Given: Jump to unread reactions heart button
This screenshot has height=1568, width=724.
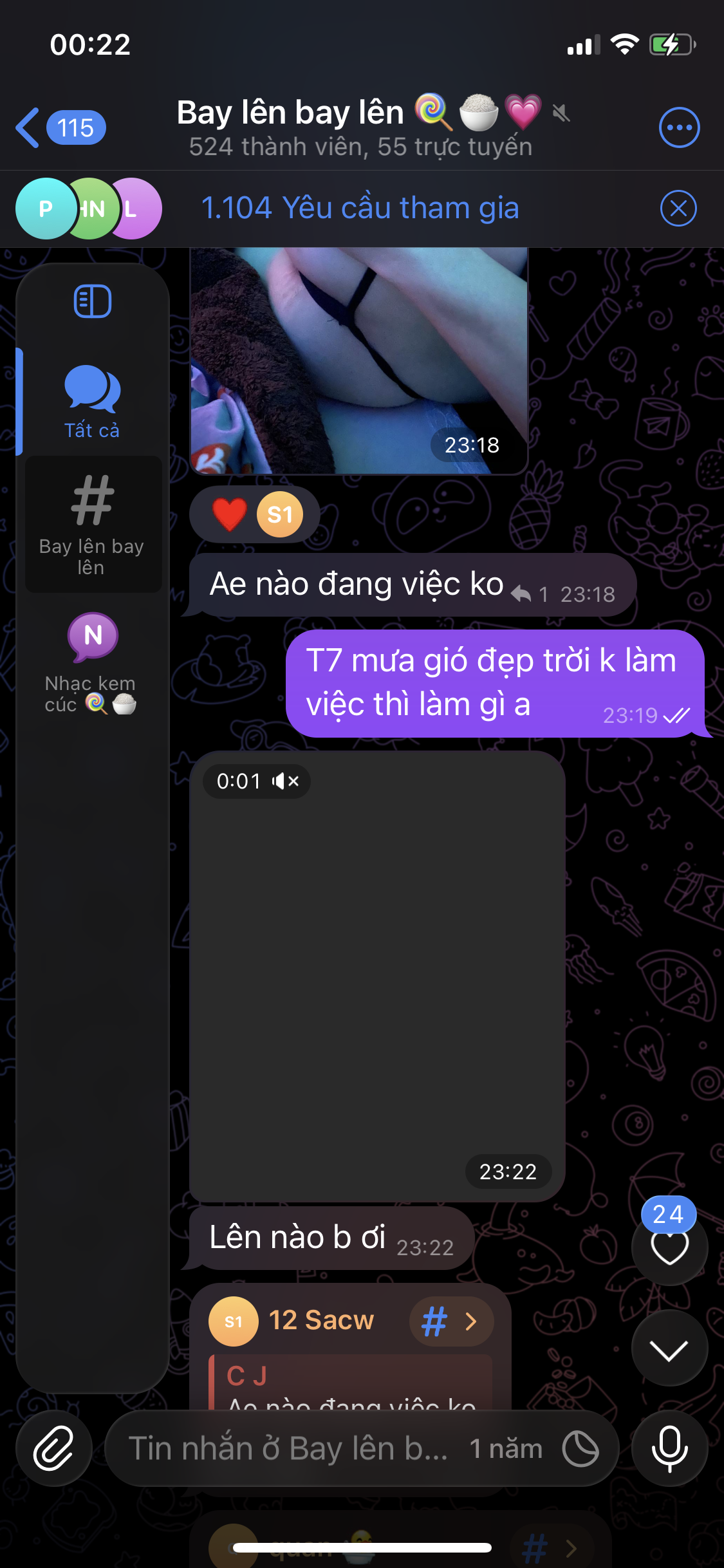Looking at the screenshot, I should [x=669, y=1247].
